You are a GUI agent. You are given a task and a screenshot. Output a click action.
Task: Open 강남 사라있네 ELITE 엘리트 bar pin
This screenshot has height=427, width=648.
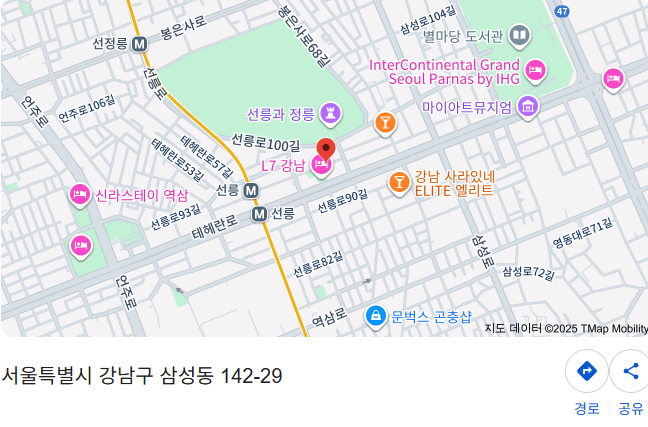(x=399, y=182)
